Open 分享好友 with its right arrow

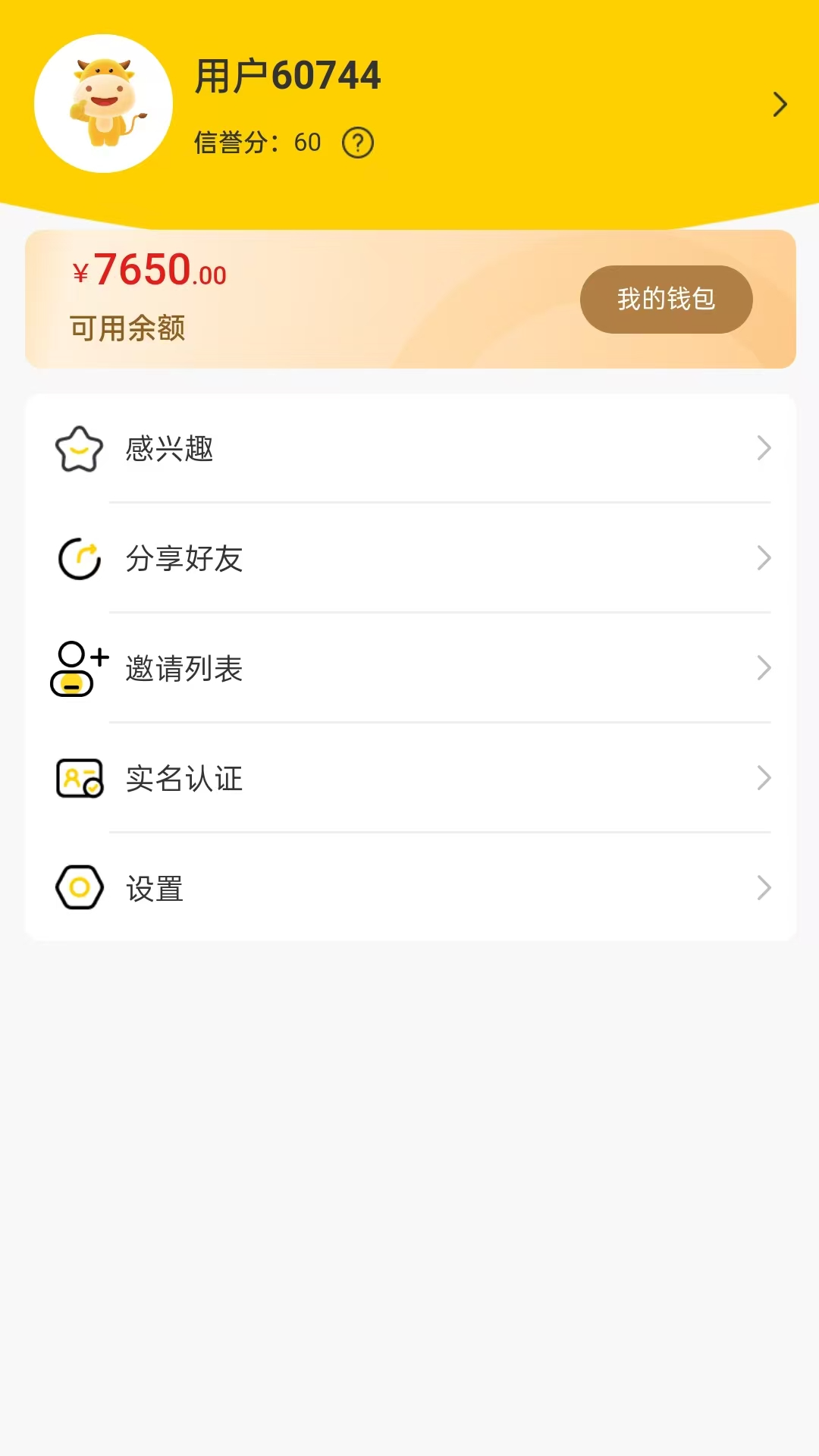764,559
